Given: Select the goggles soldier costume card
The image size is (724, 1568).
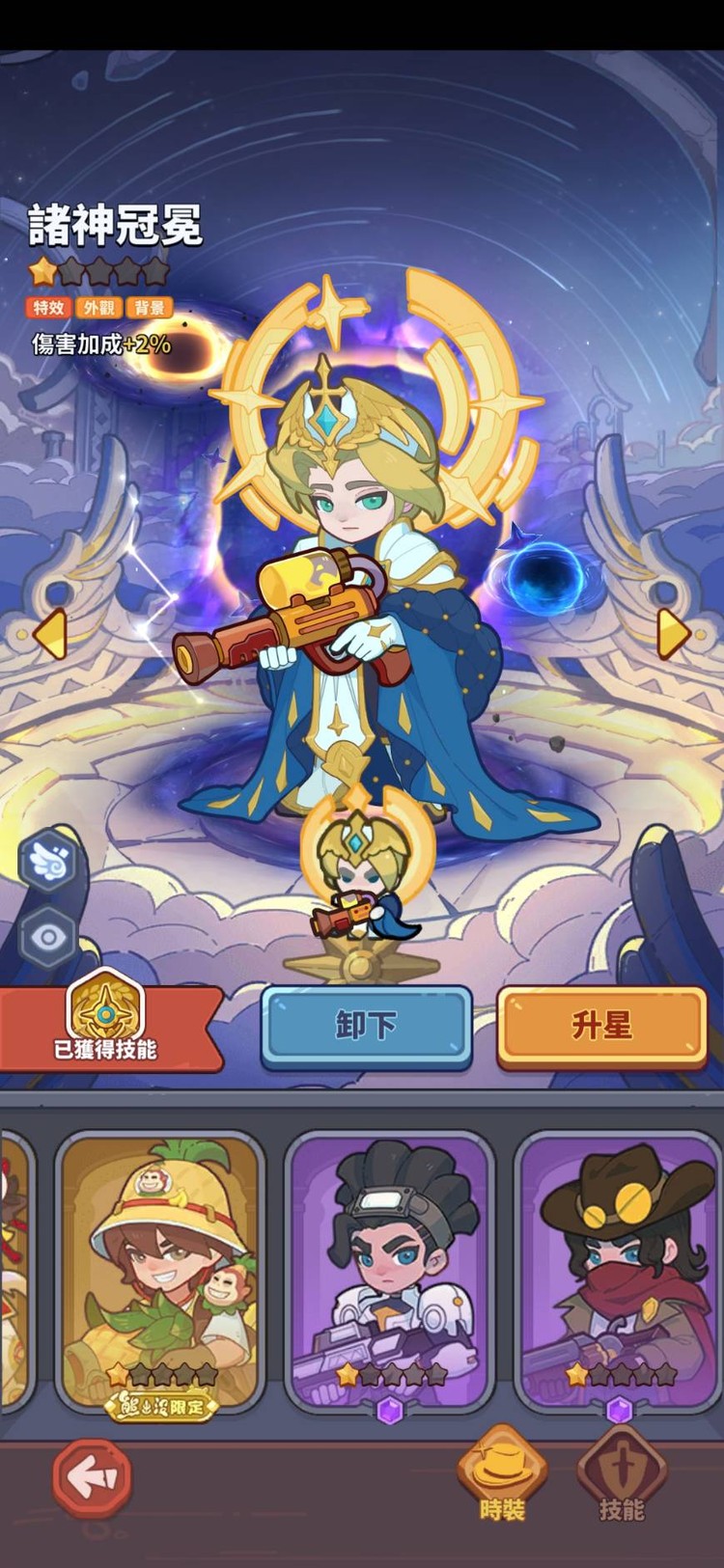Looking at the screenshot, I should coord(389,1274).
